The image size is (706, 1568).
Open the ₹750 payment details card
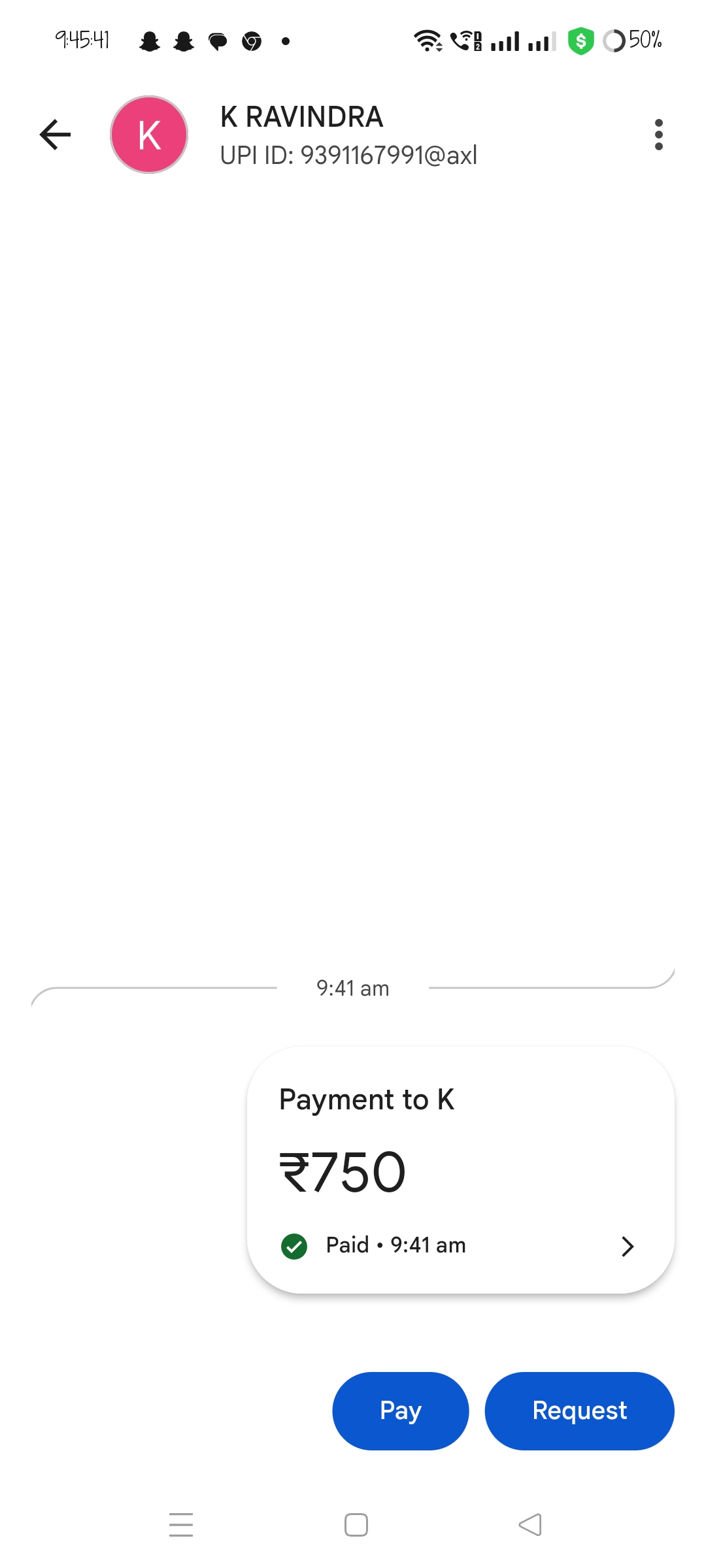(x=460, y=1169)
